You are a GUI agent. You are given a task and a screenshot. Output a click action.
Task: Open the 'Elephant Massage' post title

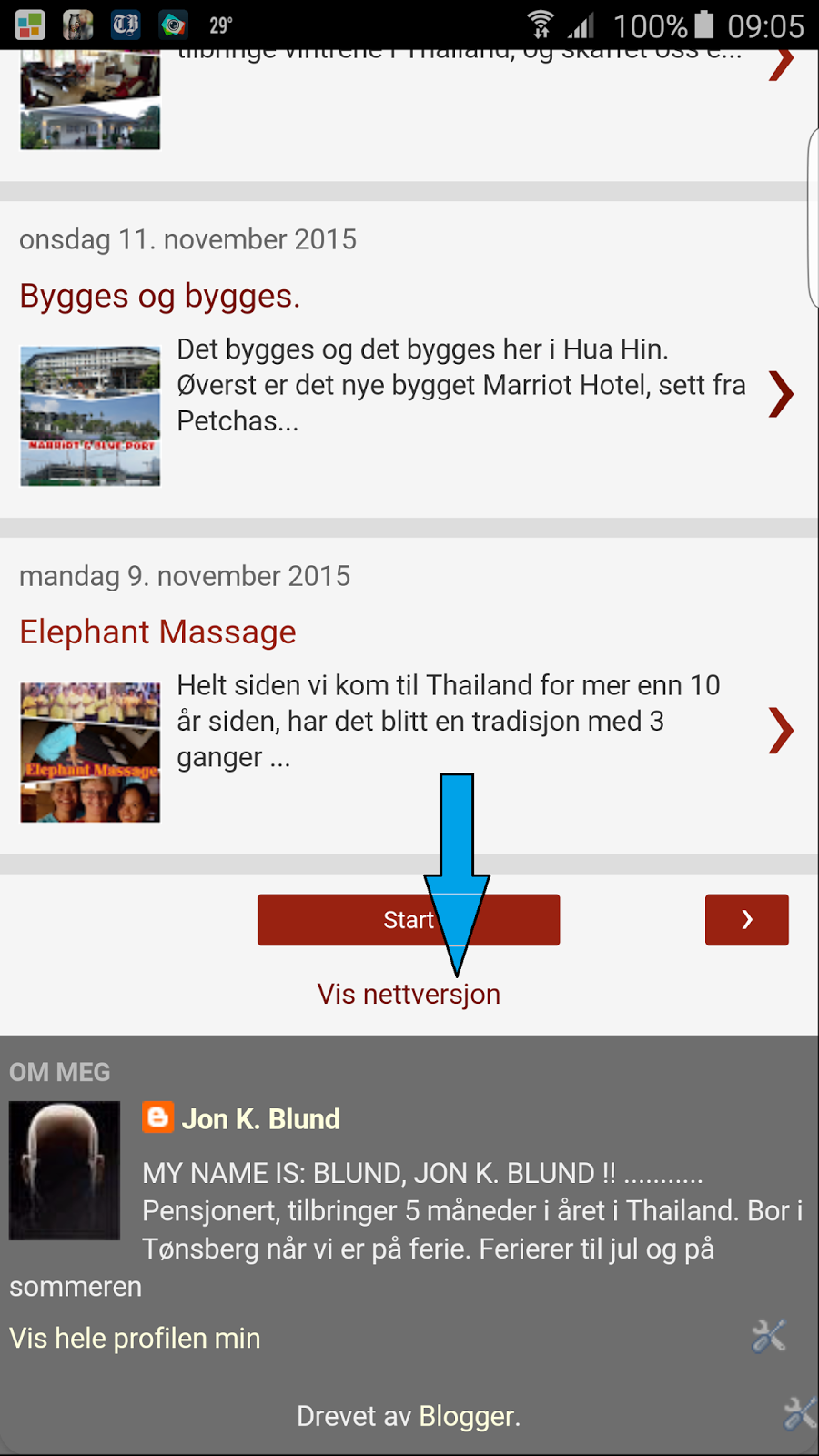157,632
